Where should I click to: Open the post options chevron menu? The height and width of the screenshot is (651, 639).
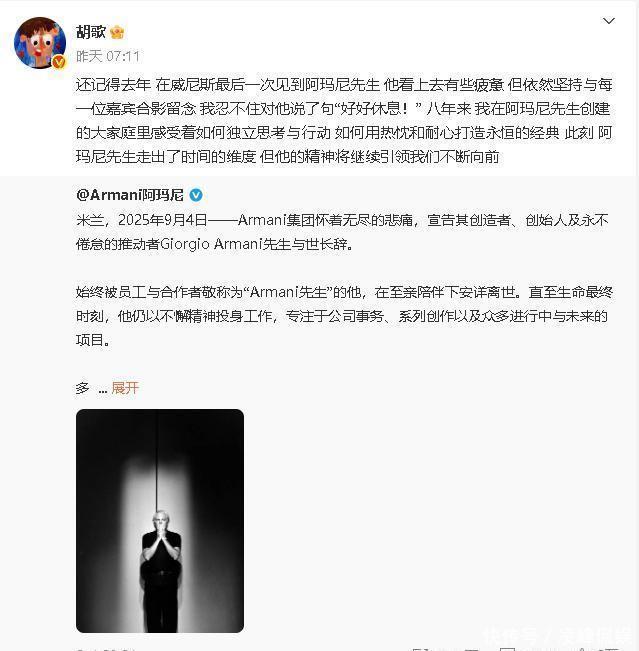(609, 21)
